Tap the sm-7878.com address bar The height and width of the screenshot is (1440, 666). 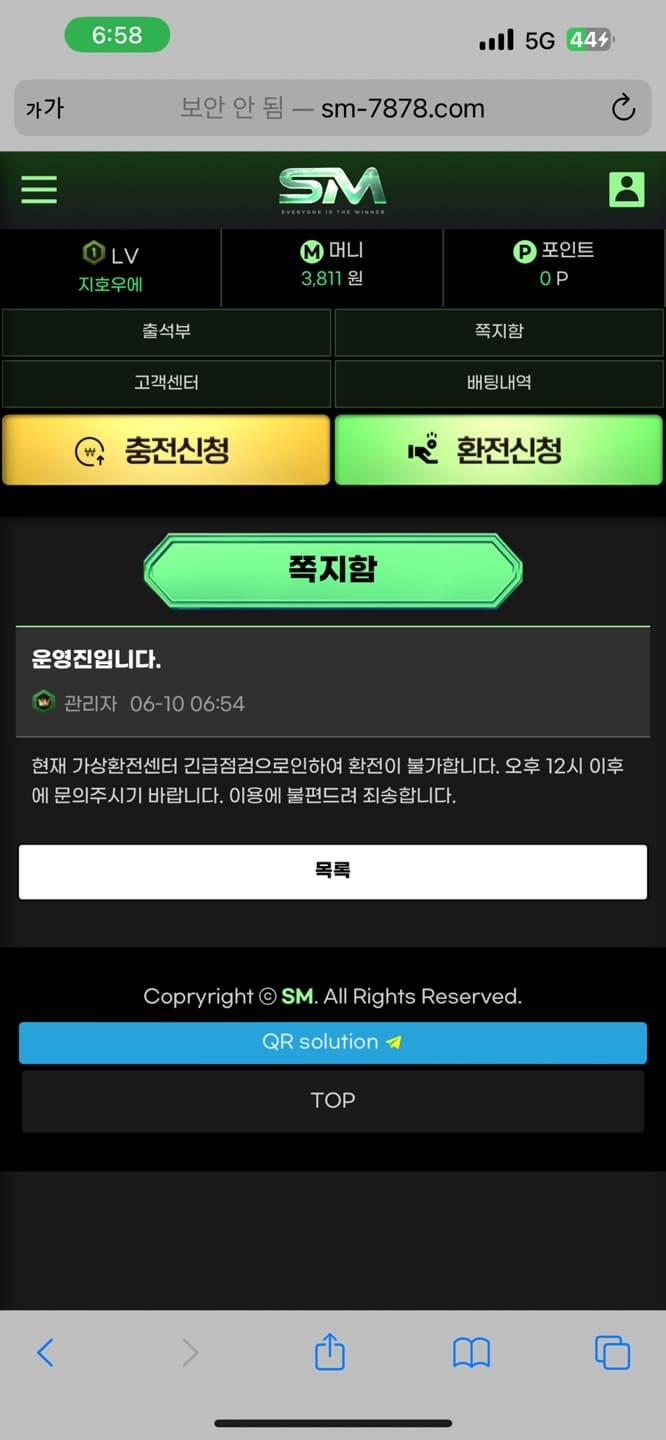coord(333,108)
